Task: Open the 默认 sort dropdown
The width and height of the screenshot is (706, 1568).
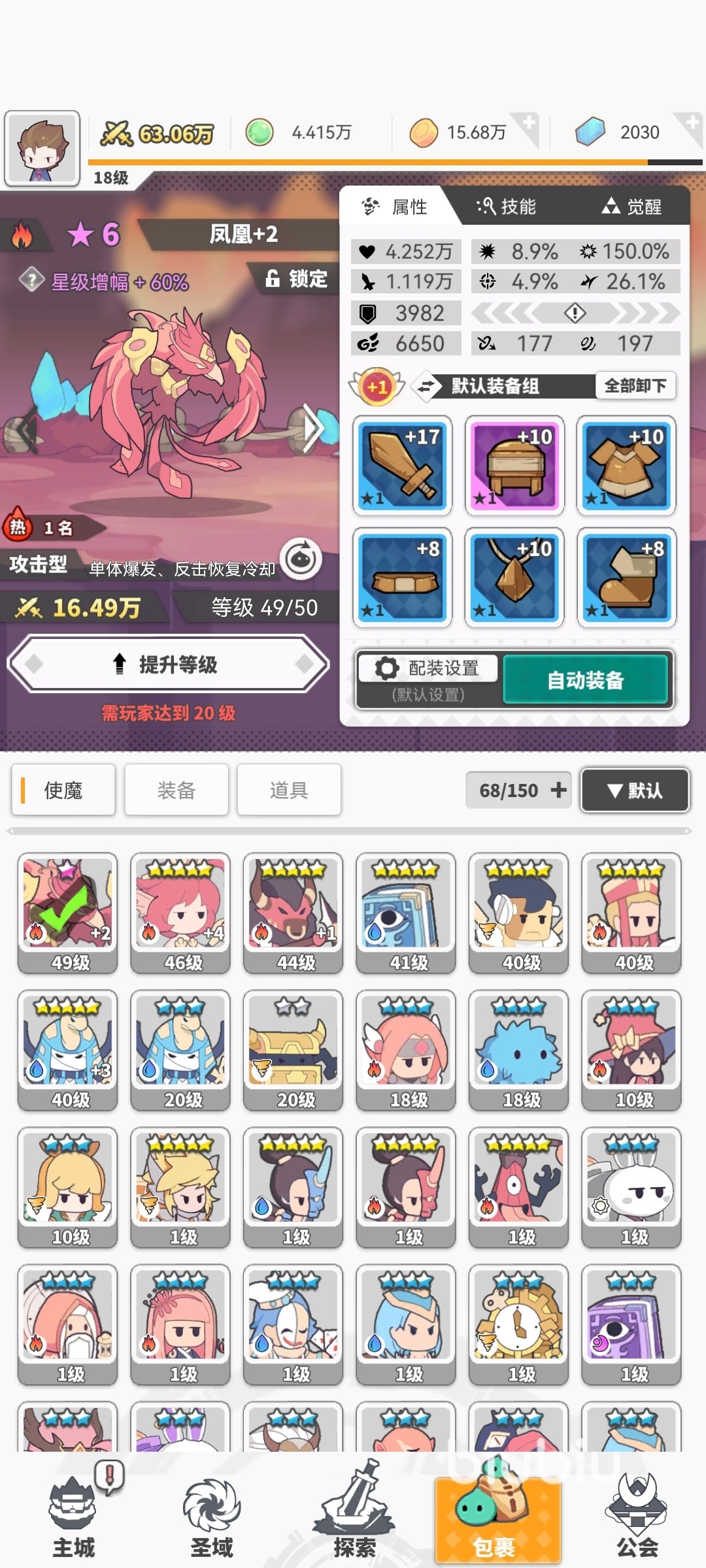Action: tap(635, 791)
